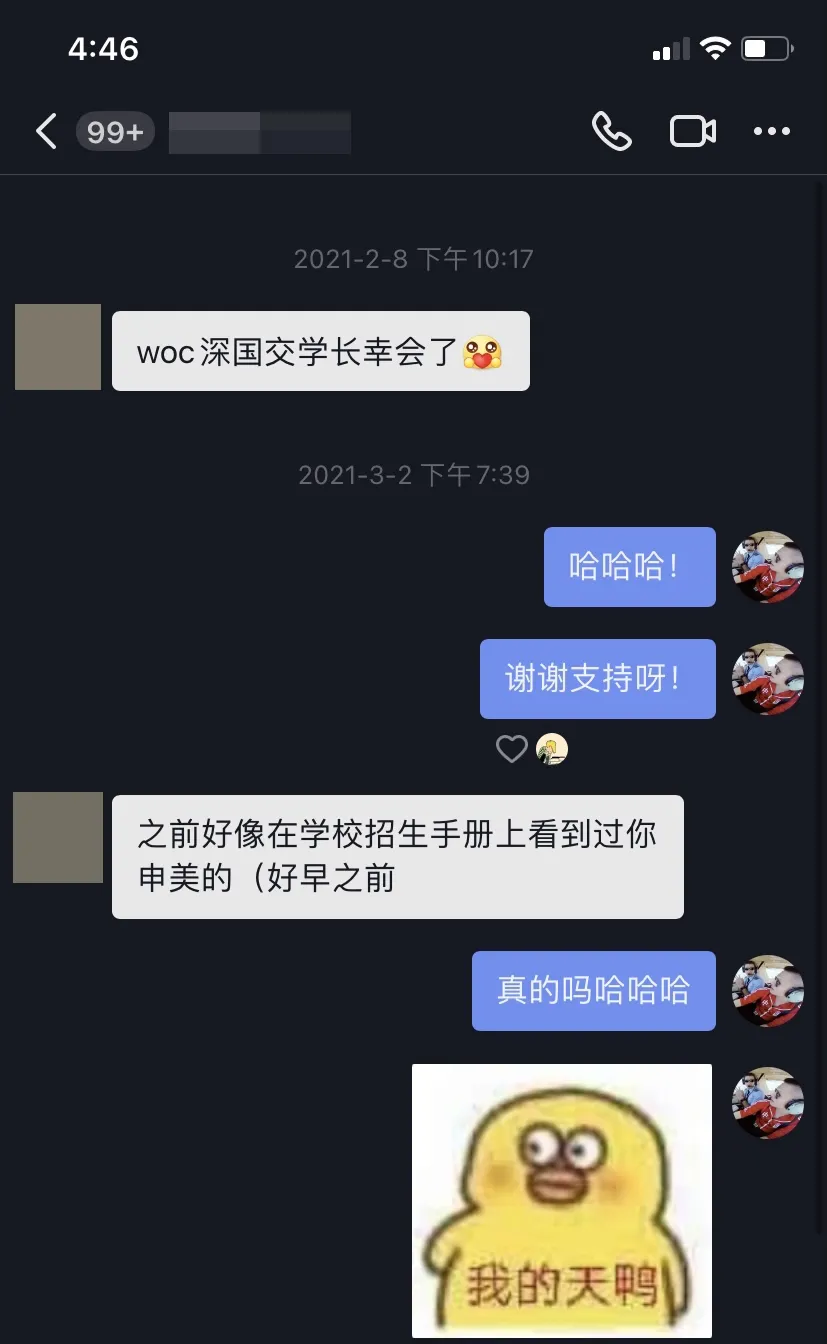
Task: Open sender avatar beside woc深国交学长 message
Action: tap(58, 347)
